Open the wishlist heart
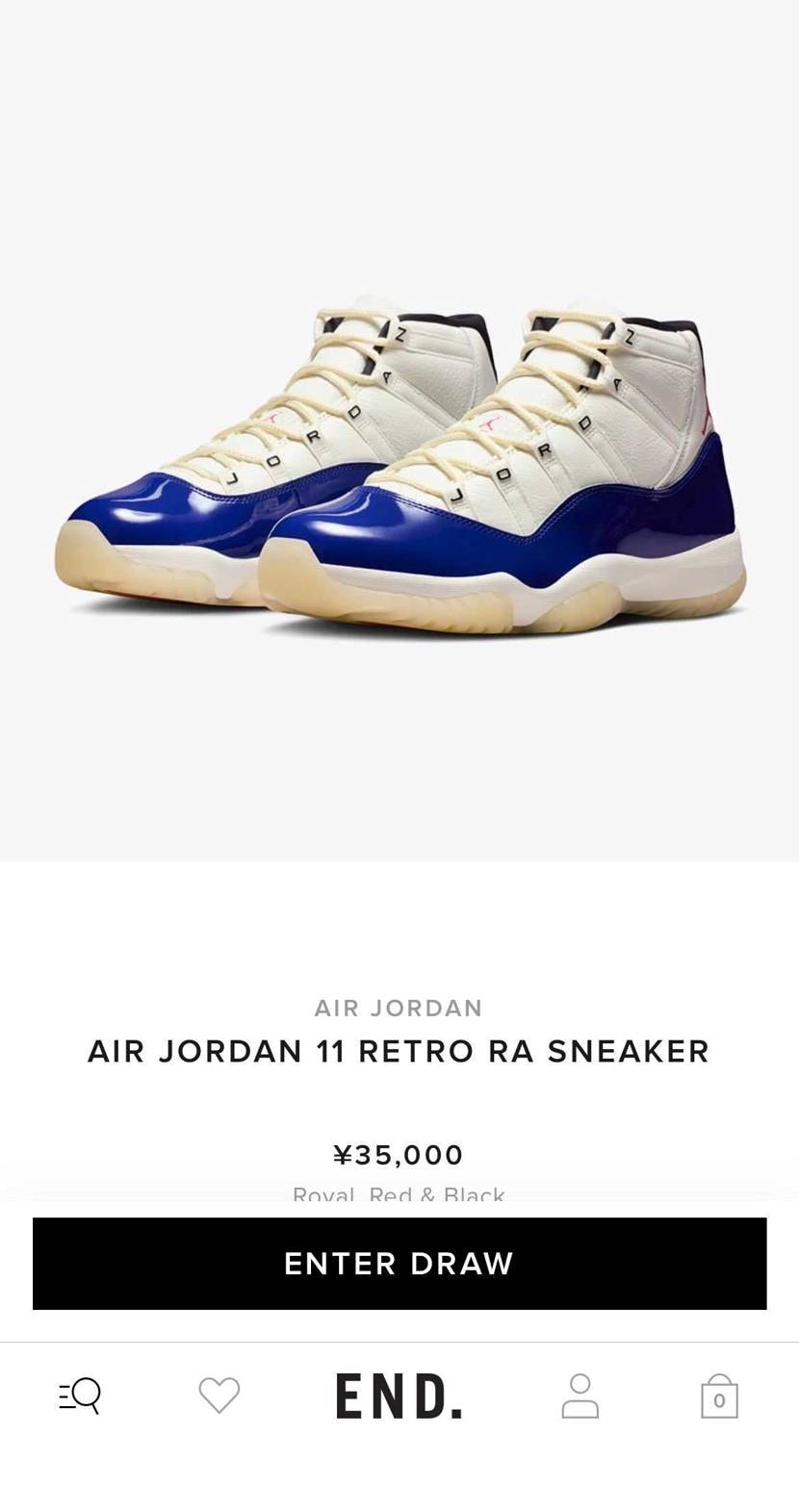This screenshot has height=1512, width=799. pos(219,1395)
